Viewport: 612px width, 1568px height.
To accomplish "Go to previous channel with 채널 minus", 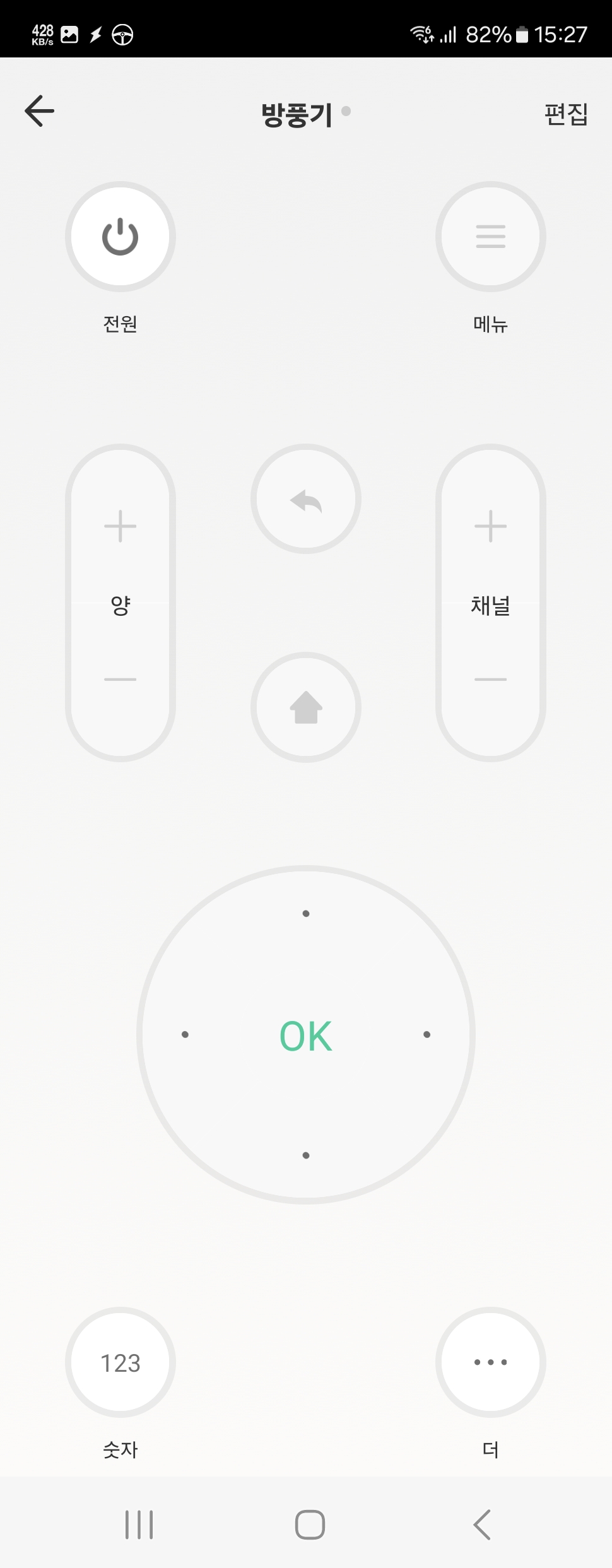I will click(490, 680).
